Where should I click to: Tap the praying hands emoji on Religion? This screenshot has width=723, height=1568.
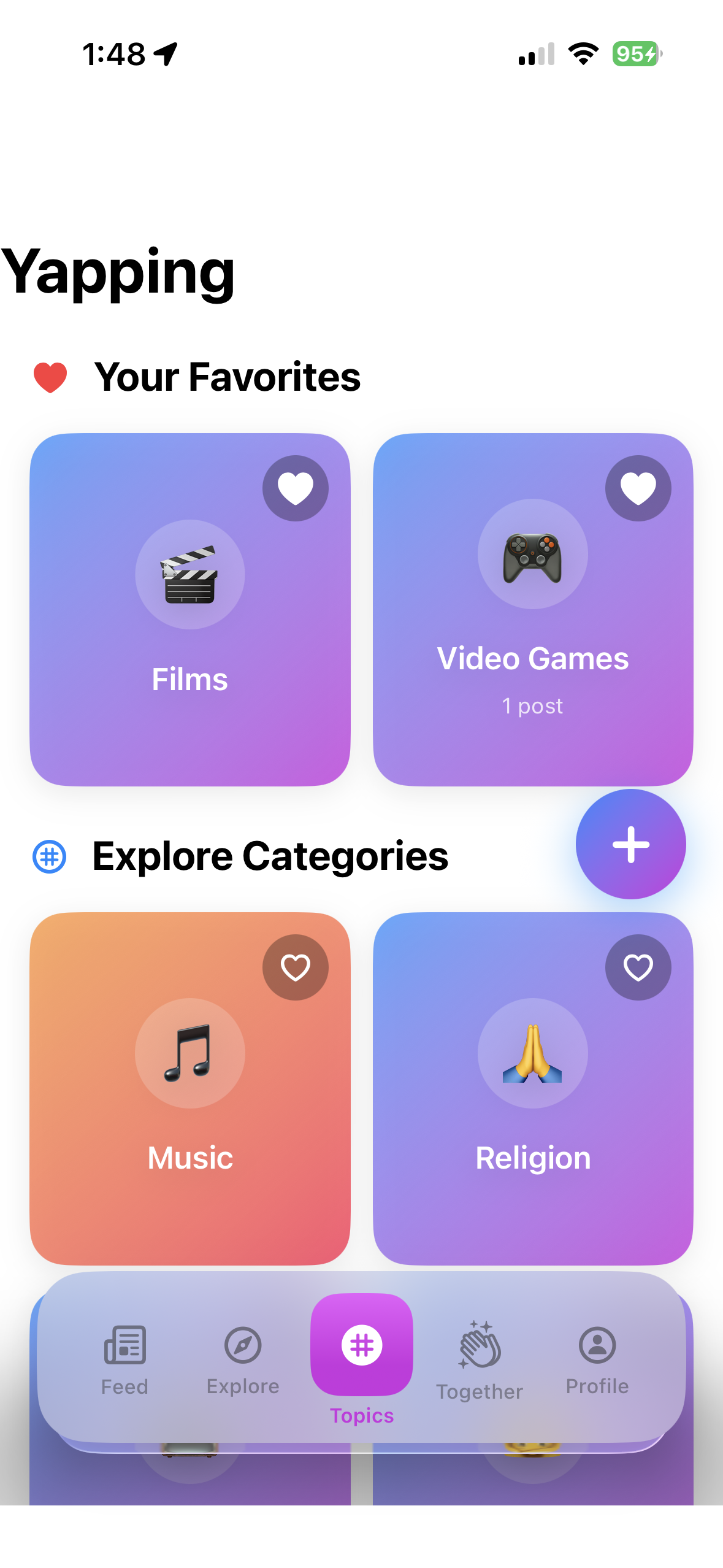(533, 1053)
